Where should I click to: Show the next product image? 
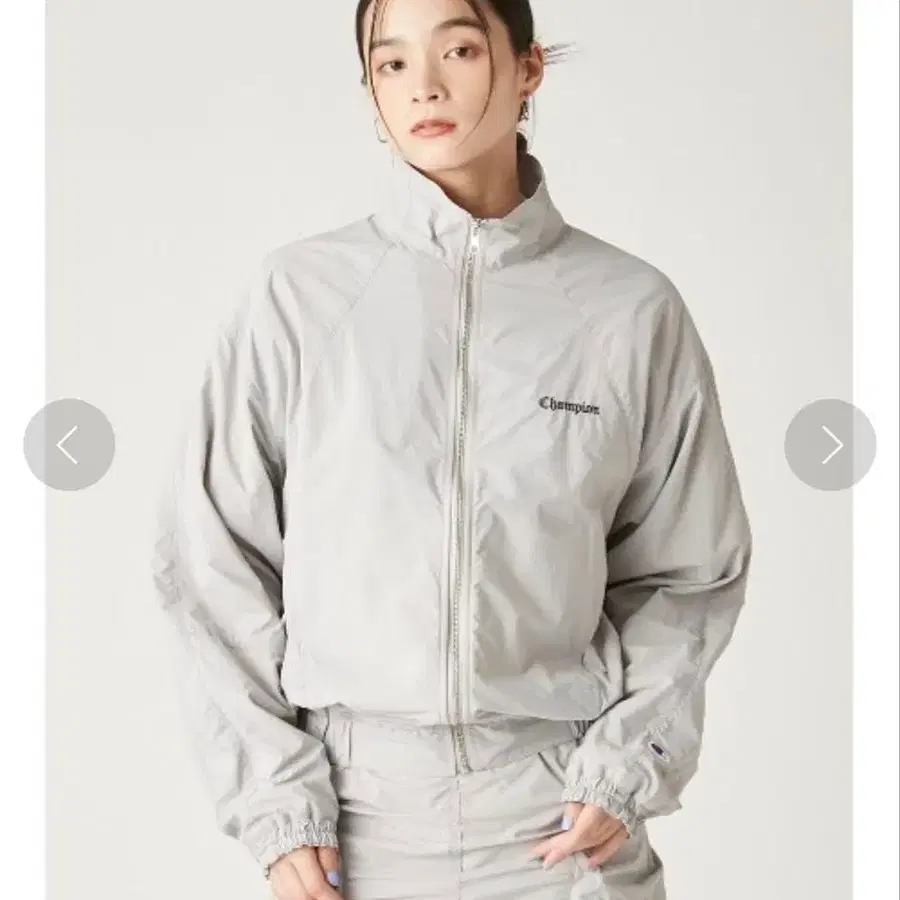click(830, 445)
